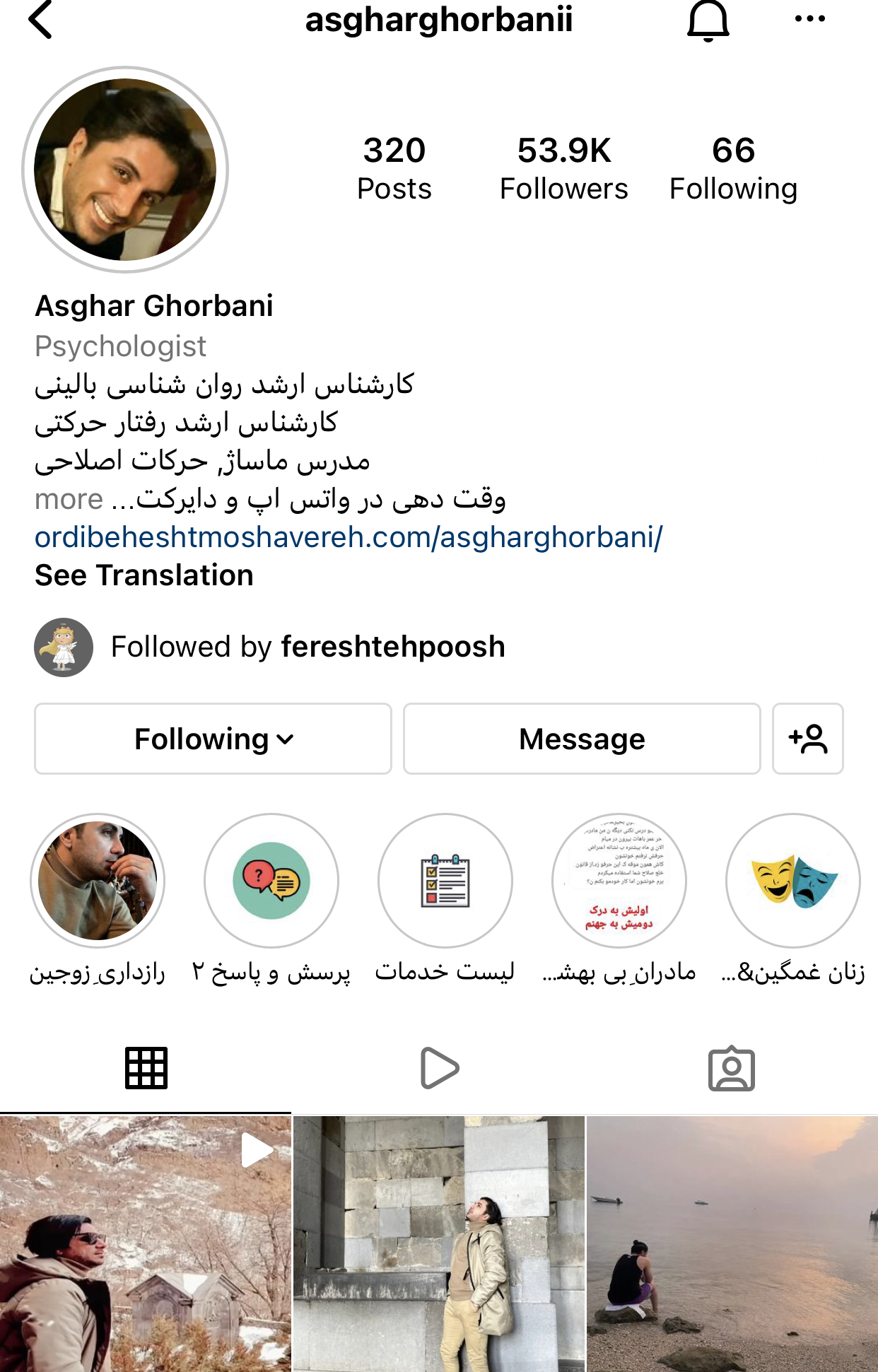Open the highlight رازداری زوجین
The image size is (878, 1372).
[98, 880]
